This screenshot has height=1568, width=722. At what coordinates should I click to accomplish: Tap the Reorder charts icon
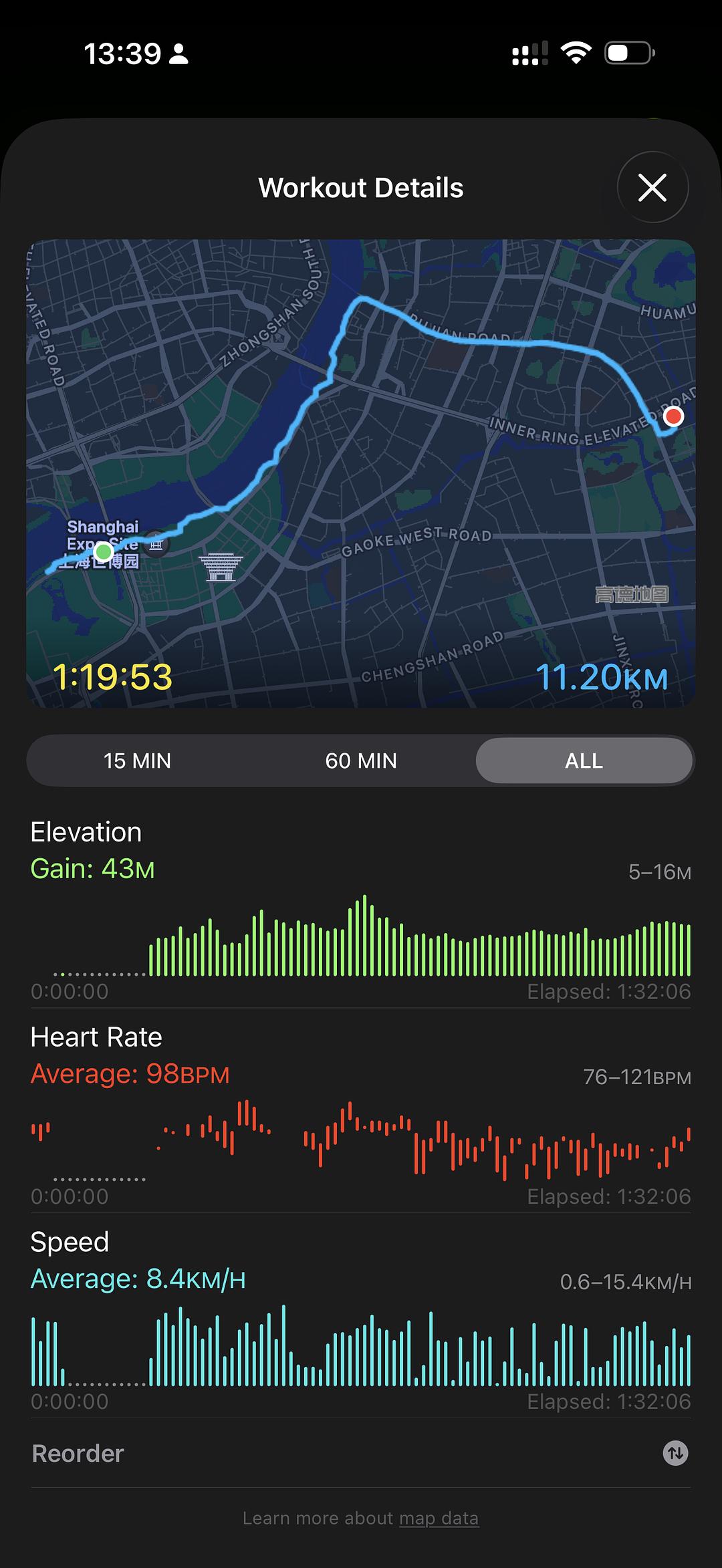coord(675,1453)
